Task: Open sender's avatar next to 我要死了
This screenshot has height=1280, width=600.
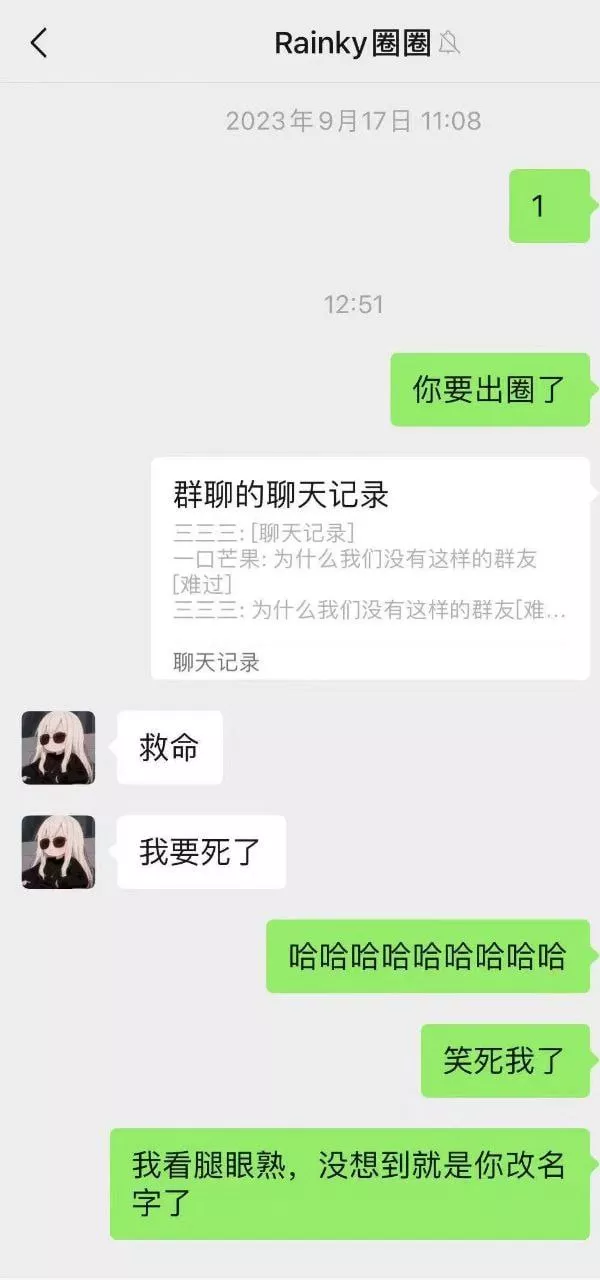Action: 58,852
